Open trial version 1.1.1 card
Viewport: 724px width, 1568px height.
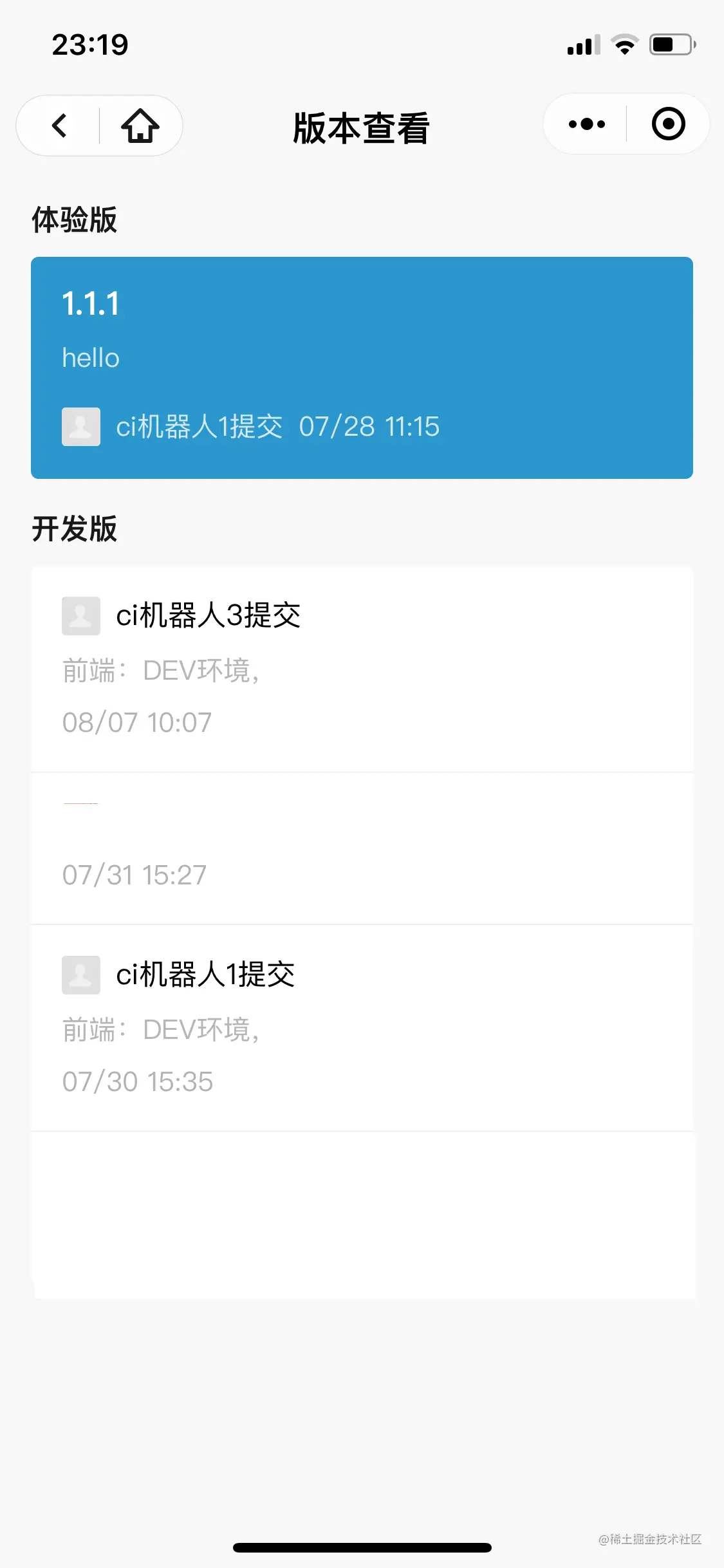click(362, 368)
